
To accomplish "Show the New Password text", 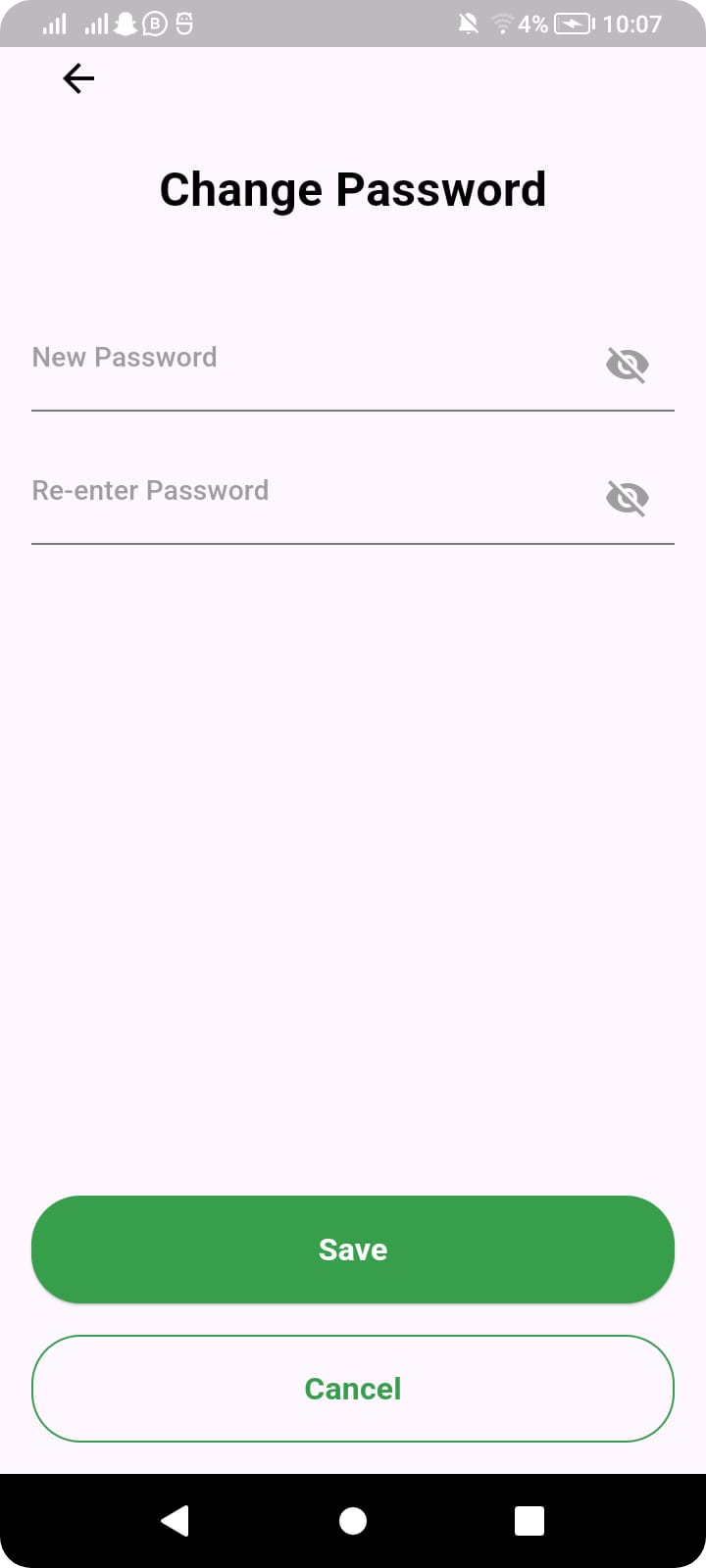I will tap(627, 365).
